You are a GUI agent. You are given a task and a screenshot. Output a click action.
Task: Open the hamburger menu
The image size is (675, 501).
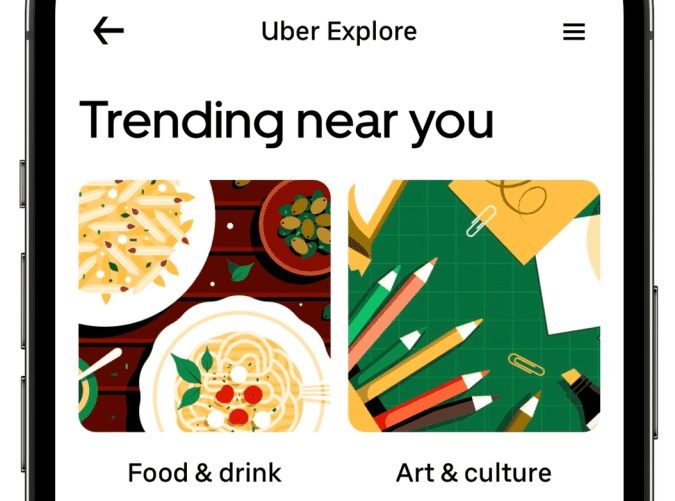coord(574,32)
